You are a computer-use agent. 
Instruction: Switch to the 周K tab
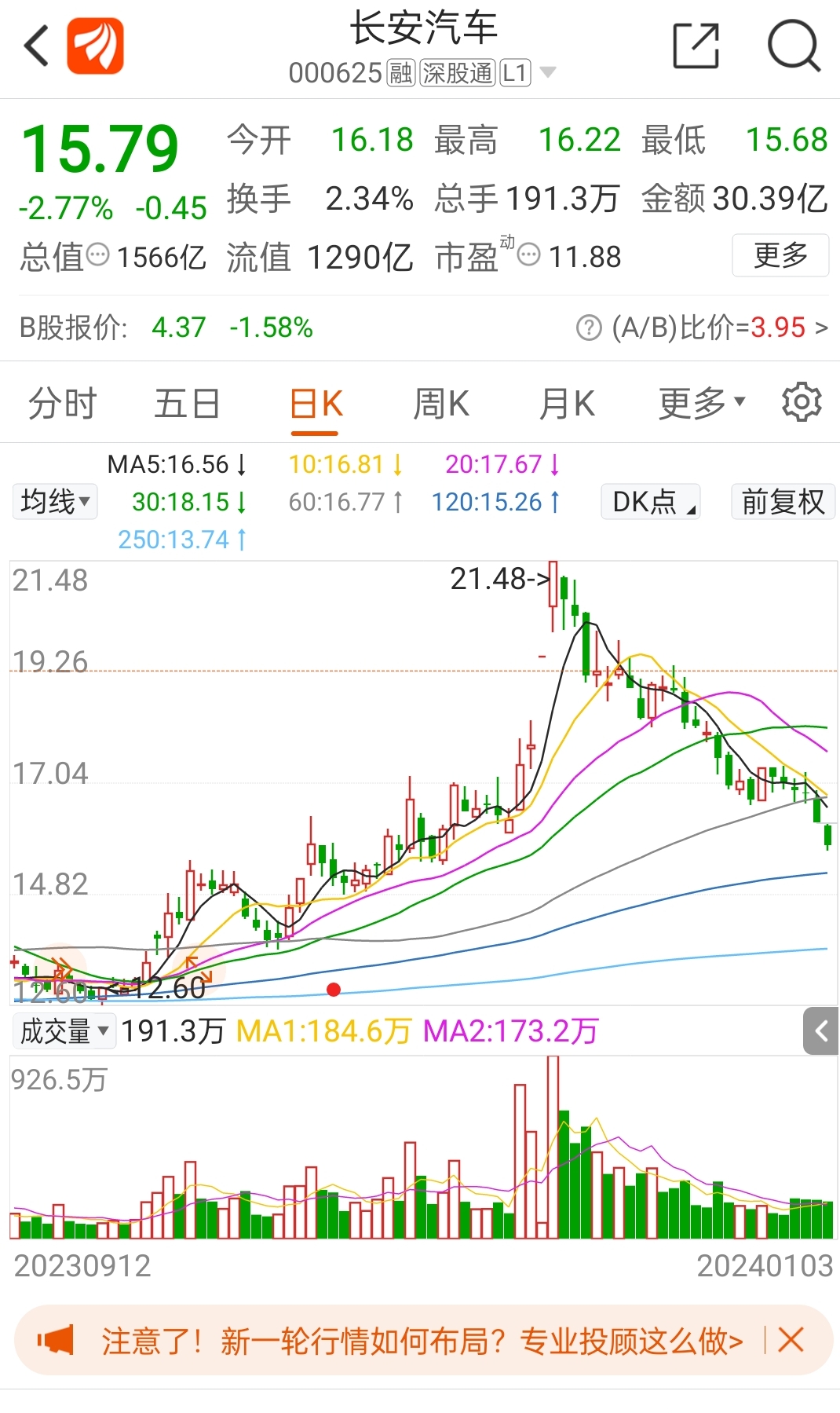(442, 402)
